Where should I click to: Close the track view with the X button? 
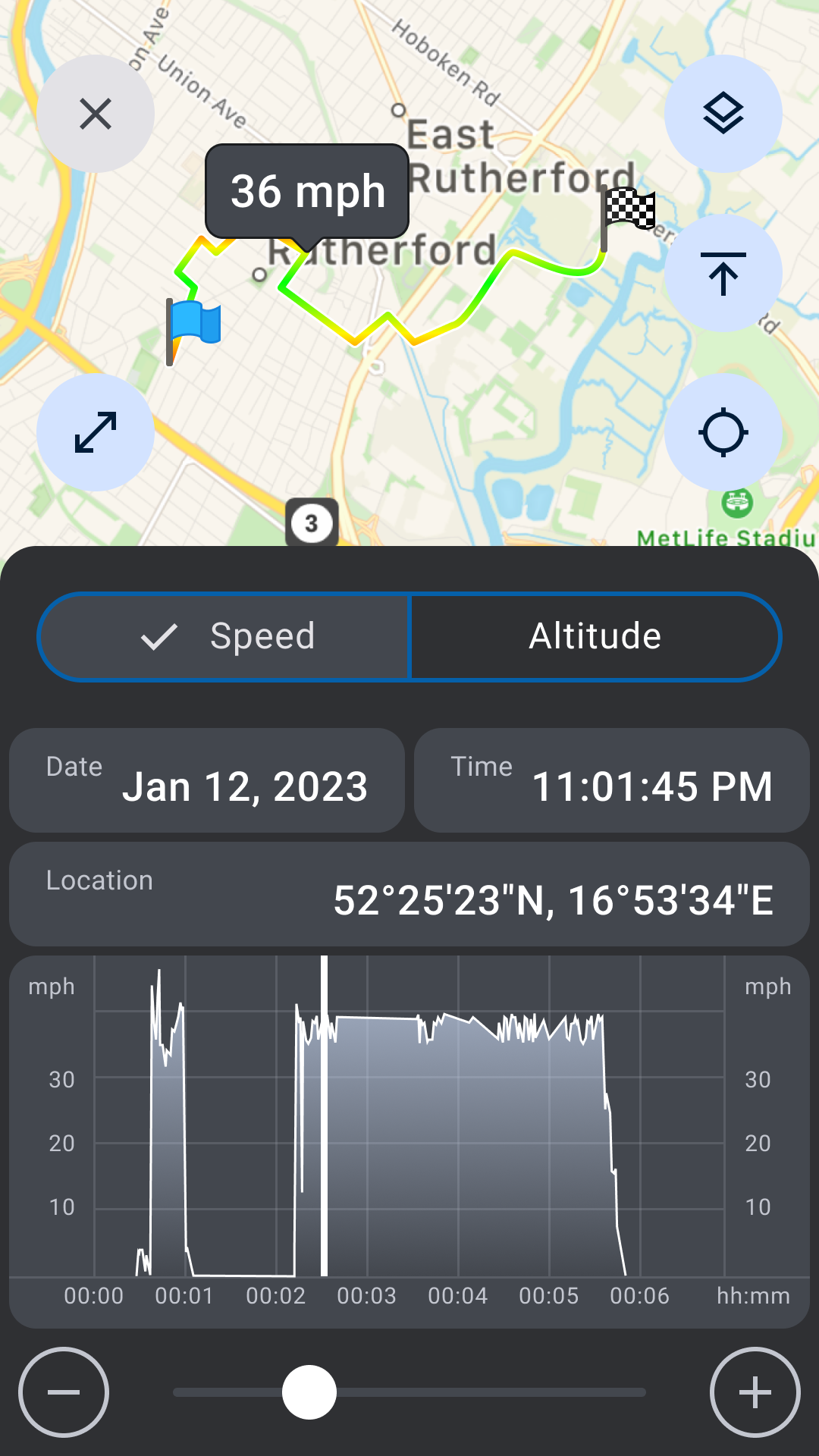(96, 114)
